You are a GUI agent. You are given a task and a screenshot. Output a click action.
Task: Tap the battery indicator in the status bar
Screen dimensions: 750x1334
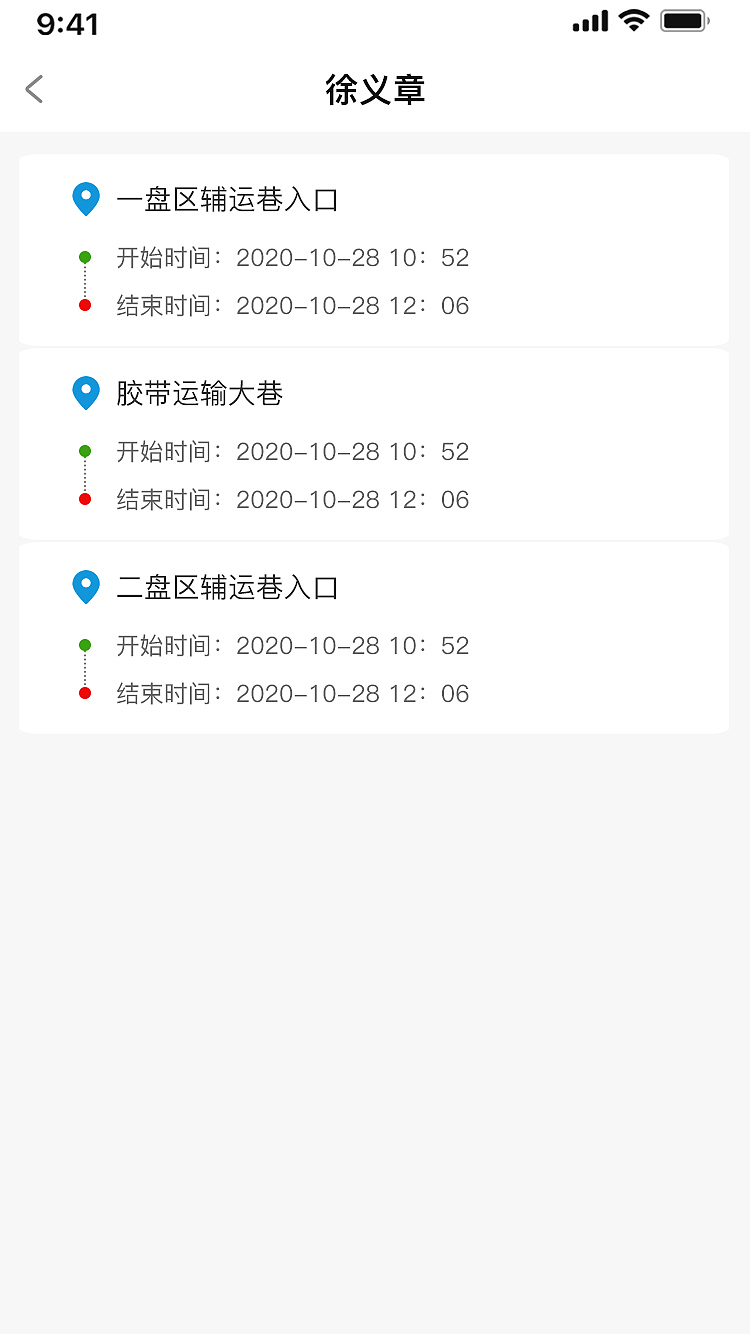(684, 20)
